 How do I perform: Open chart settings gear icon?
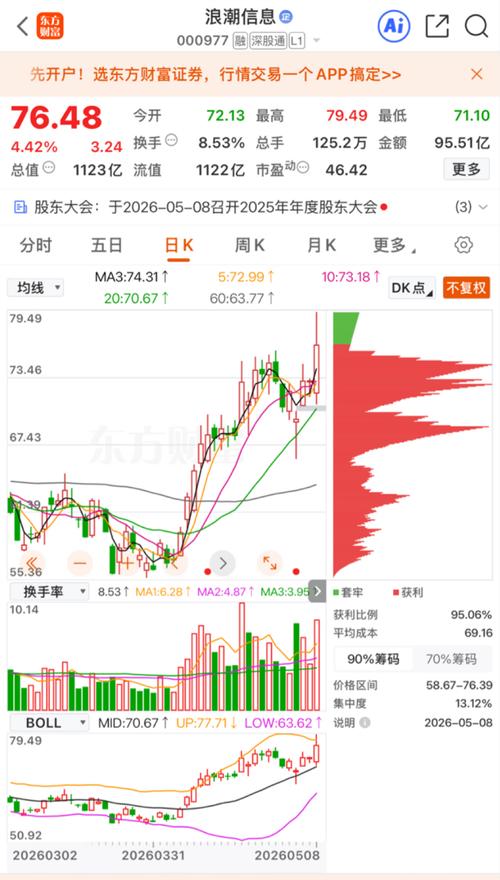click(x=463, y=245)
